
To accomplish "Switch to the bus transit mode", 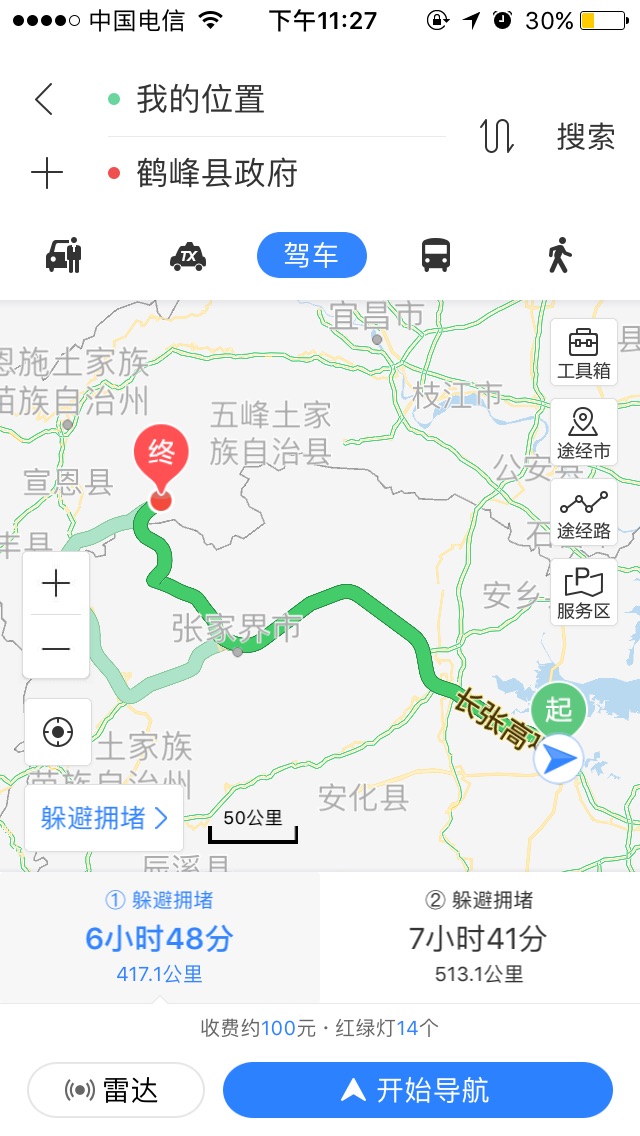I will 436,256.
